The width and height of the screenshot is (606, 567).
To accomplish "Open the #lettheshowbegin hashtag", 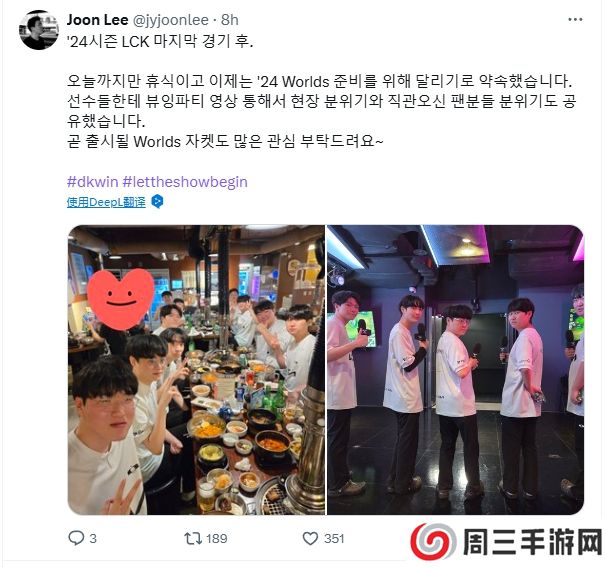I will (x=184, y=182).
